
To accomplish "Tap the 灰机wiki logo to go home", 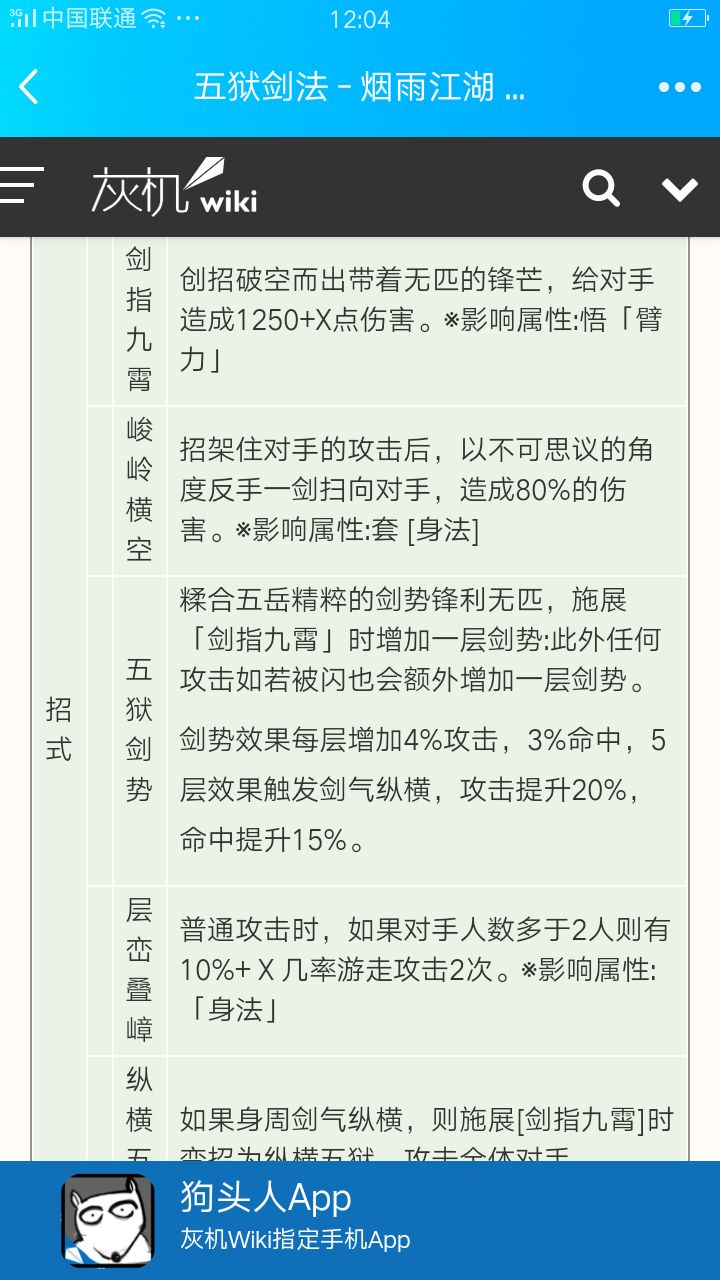I will click(x=174, y=187).
